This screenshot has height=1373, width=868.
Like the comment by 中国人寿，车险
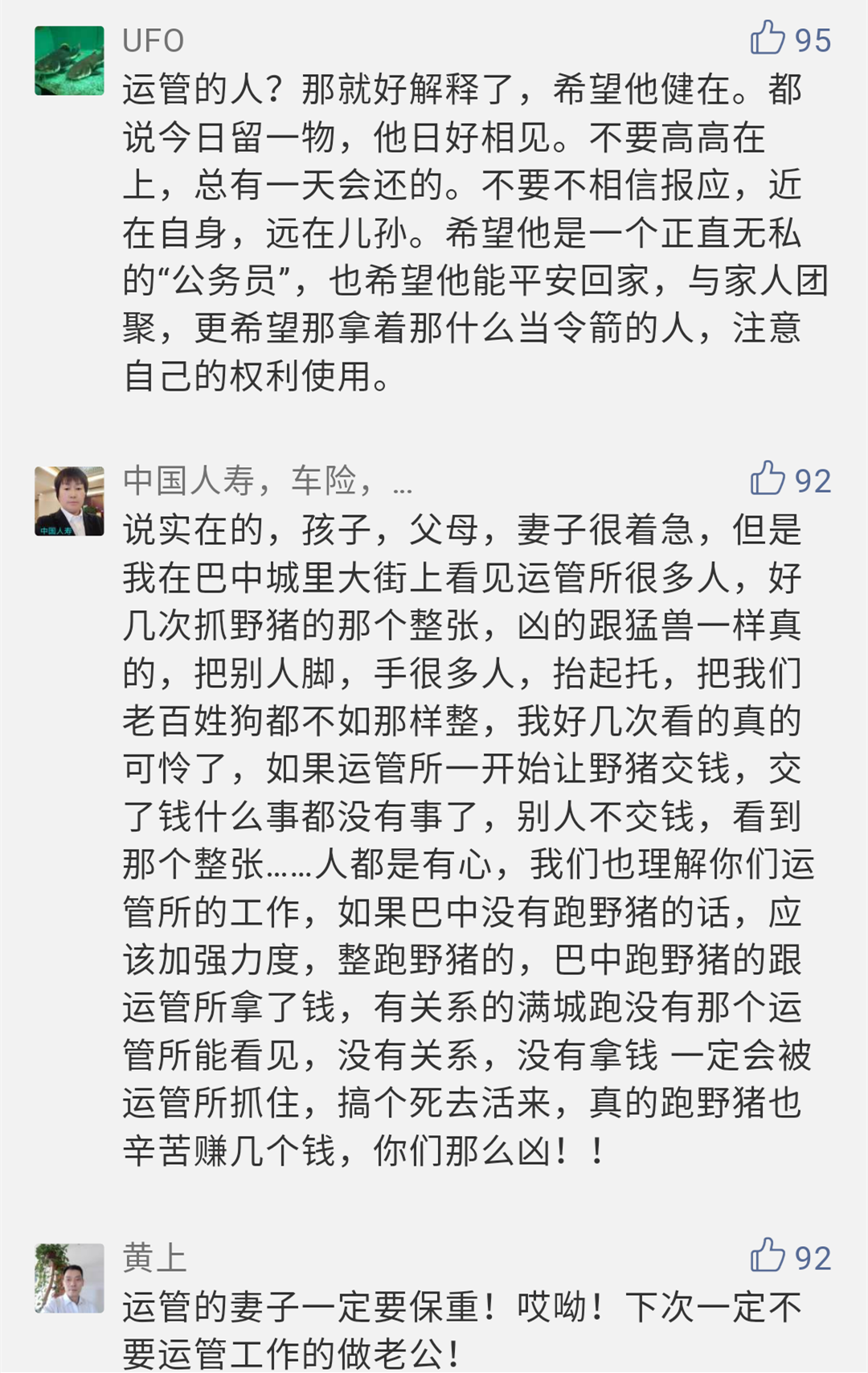(x=768, y=479)
